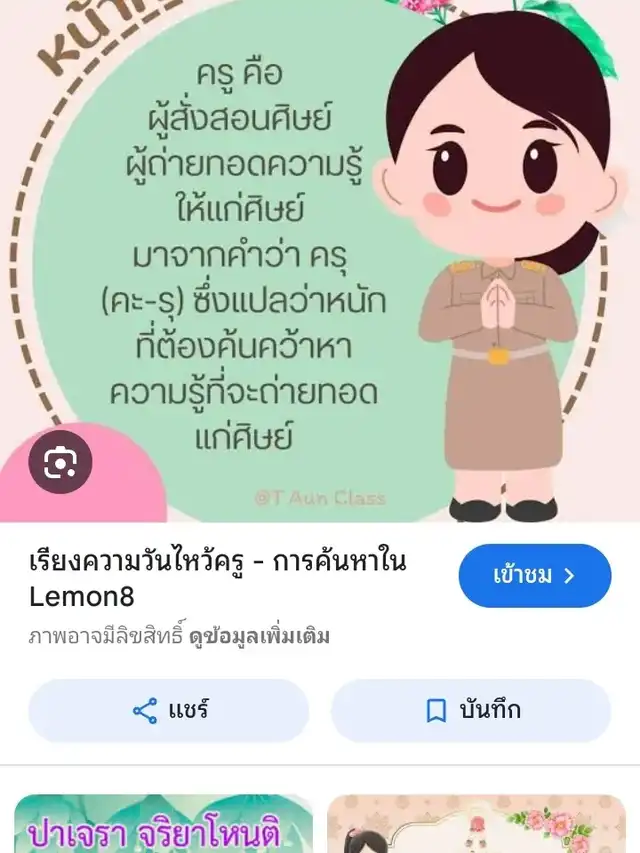Open the เรียงความวันไหว้ครู Lemon8 result title
640x853 pixels.
click(x=218, y=579)
